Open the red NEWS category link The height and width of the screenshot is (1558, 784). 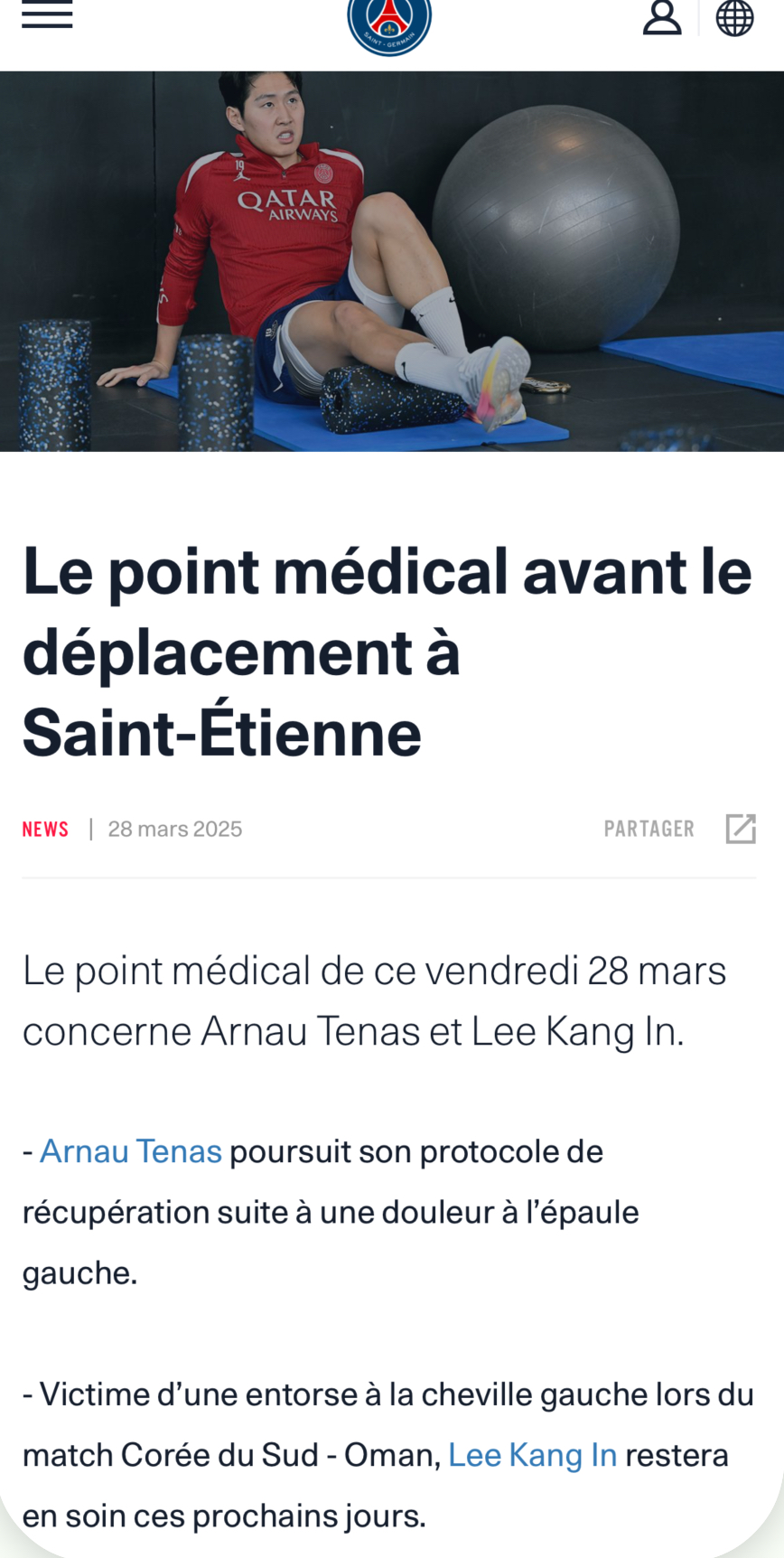[45, 829]
